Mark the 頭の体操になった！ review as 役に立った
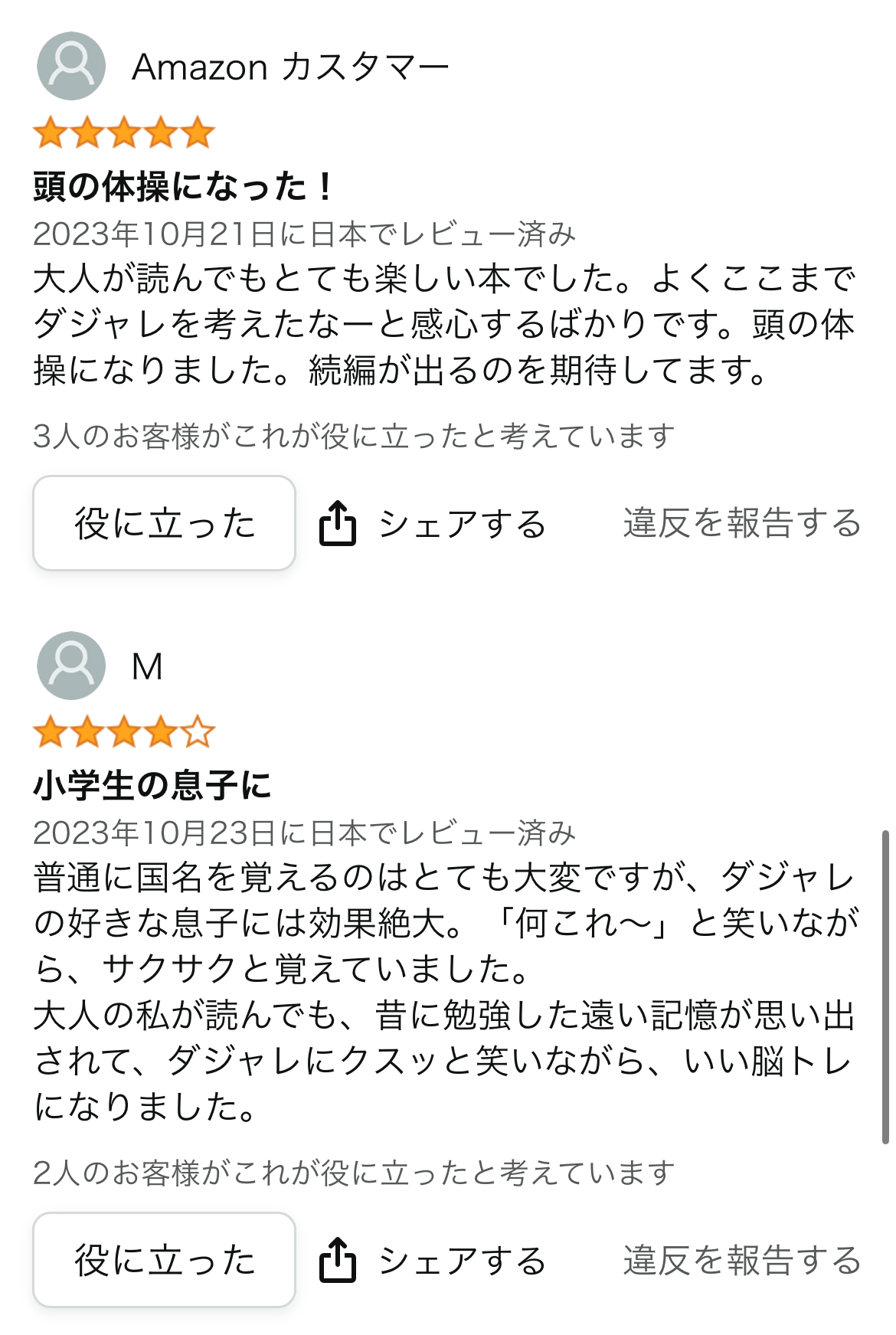Screen dimensions: 896x1335 coord(164,523)
